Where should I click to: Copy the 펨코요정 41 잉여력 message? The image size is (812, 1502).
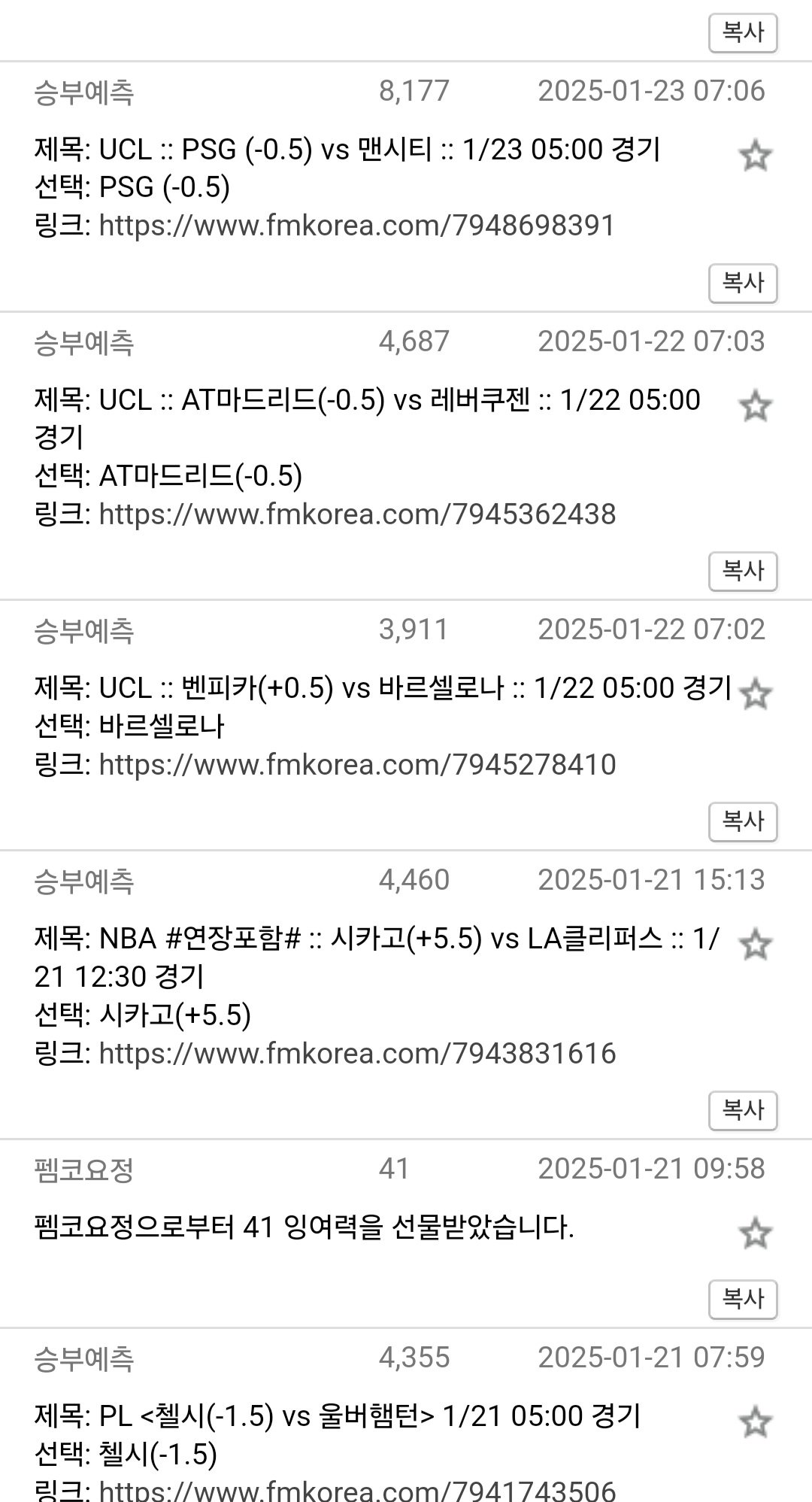click(742, 1299)
